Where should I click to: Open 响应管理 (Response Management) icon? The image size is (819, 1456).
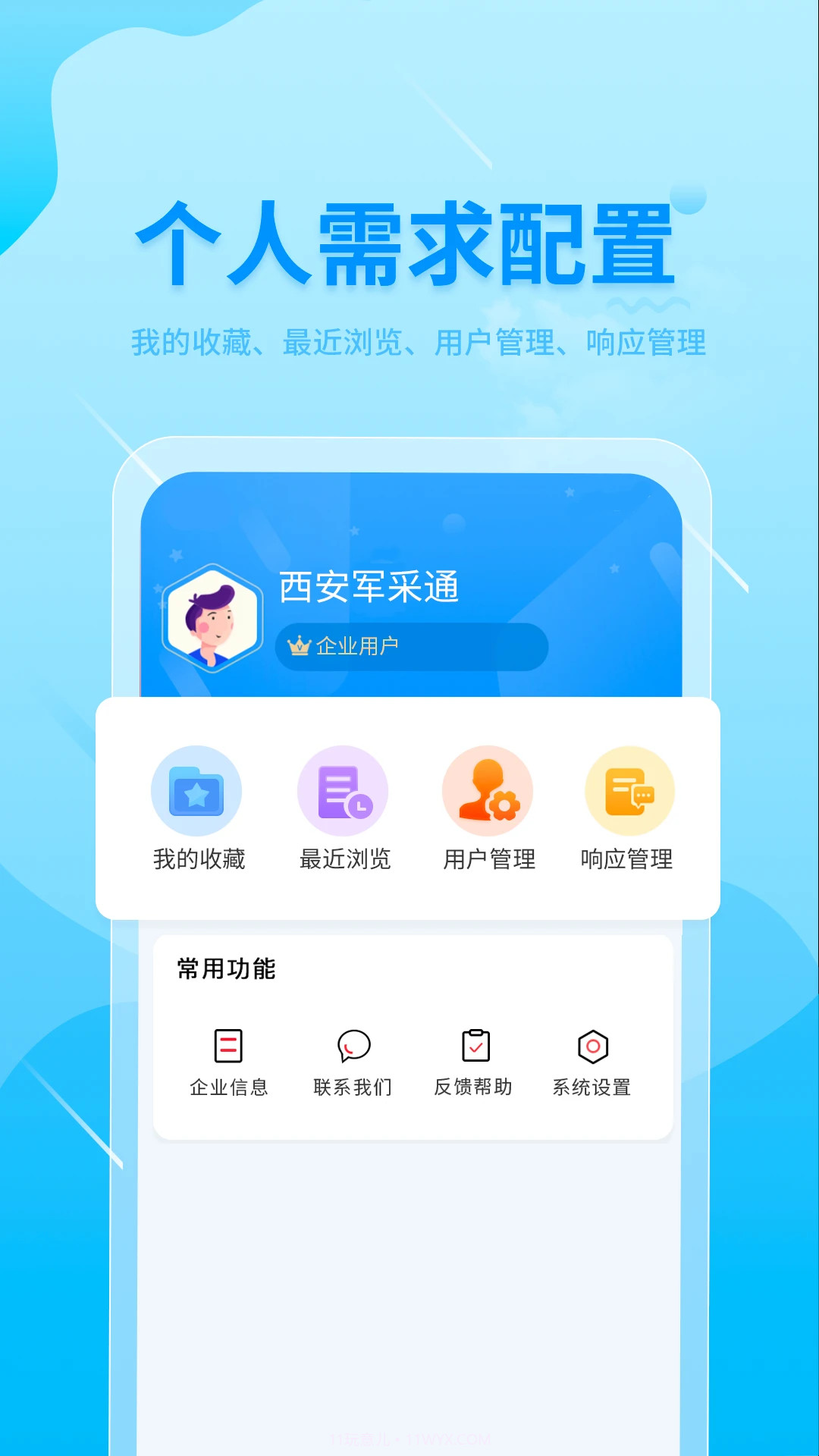[x=629, y=790]
